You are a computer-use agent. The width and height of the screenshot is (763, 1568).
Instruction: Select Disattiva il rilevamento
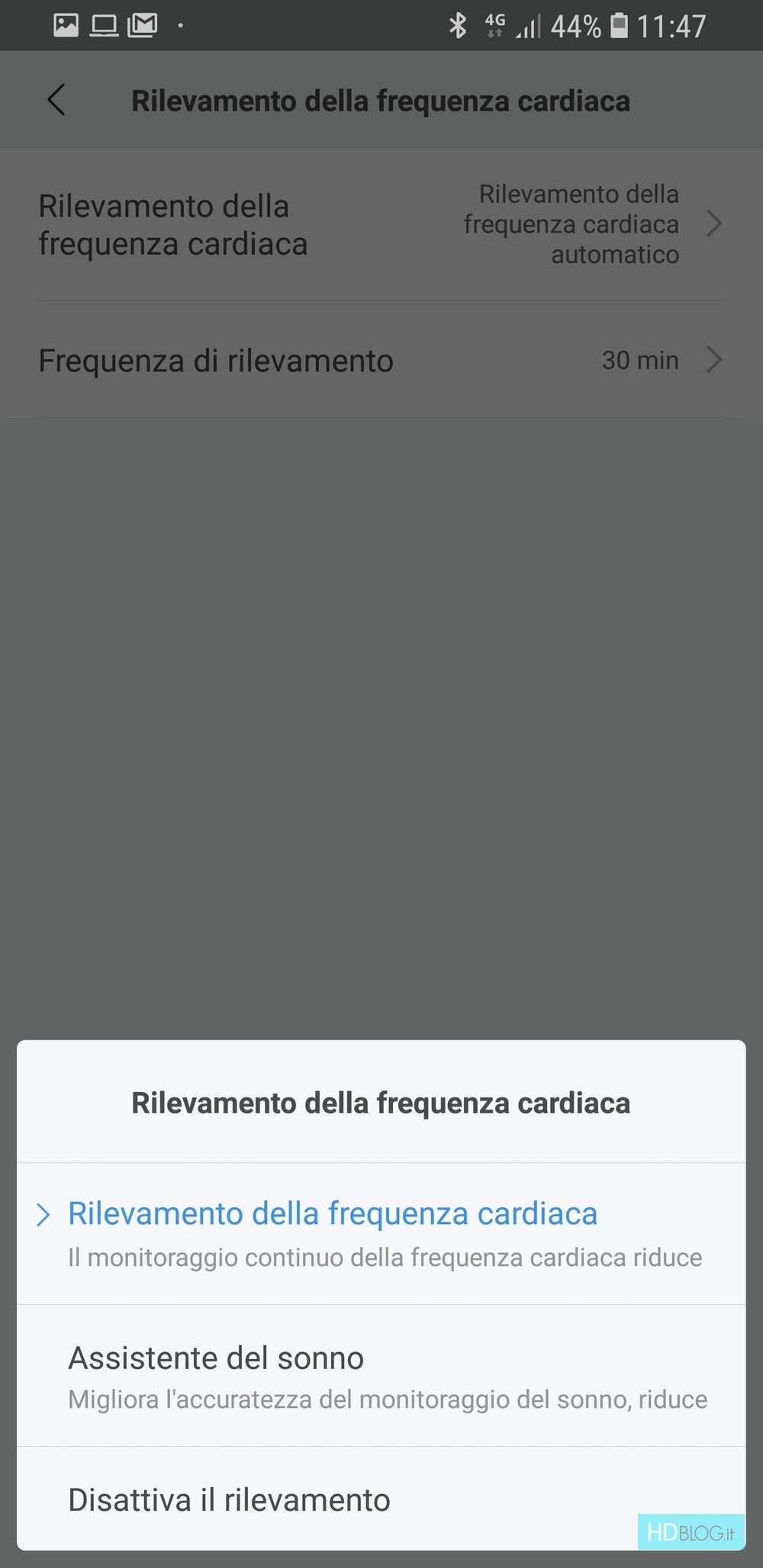381,1499
